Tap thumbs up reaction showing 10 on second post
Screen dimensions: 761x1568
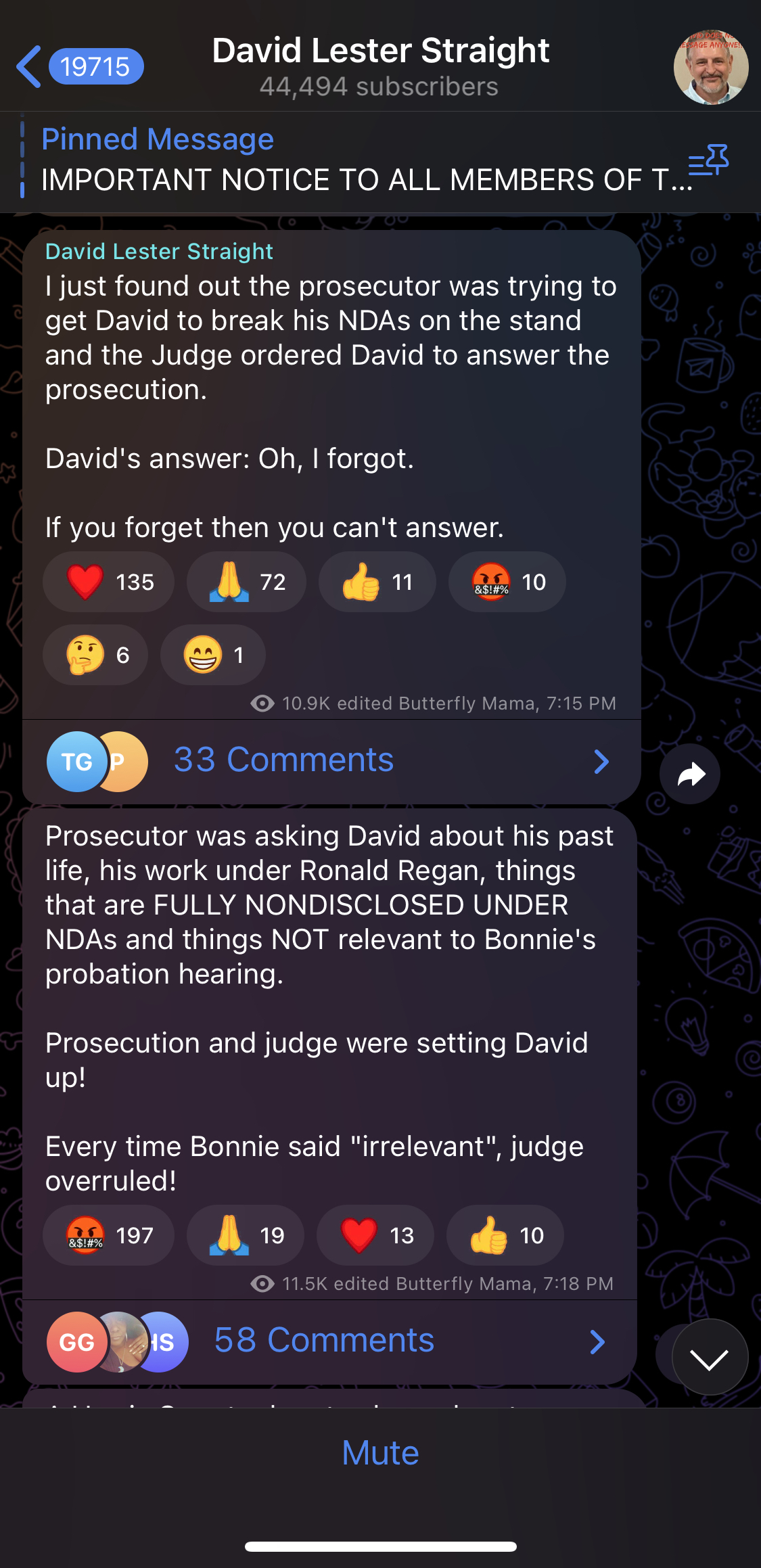(505, 1235)
